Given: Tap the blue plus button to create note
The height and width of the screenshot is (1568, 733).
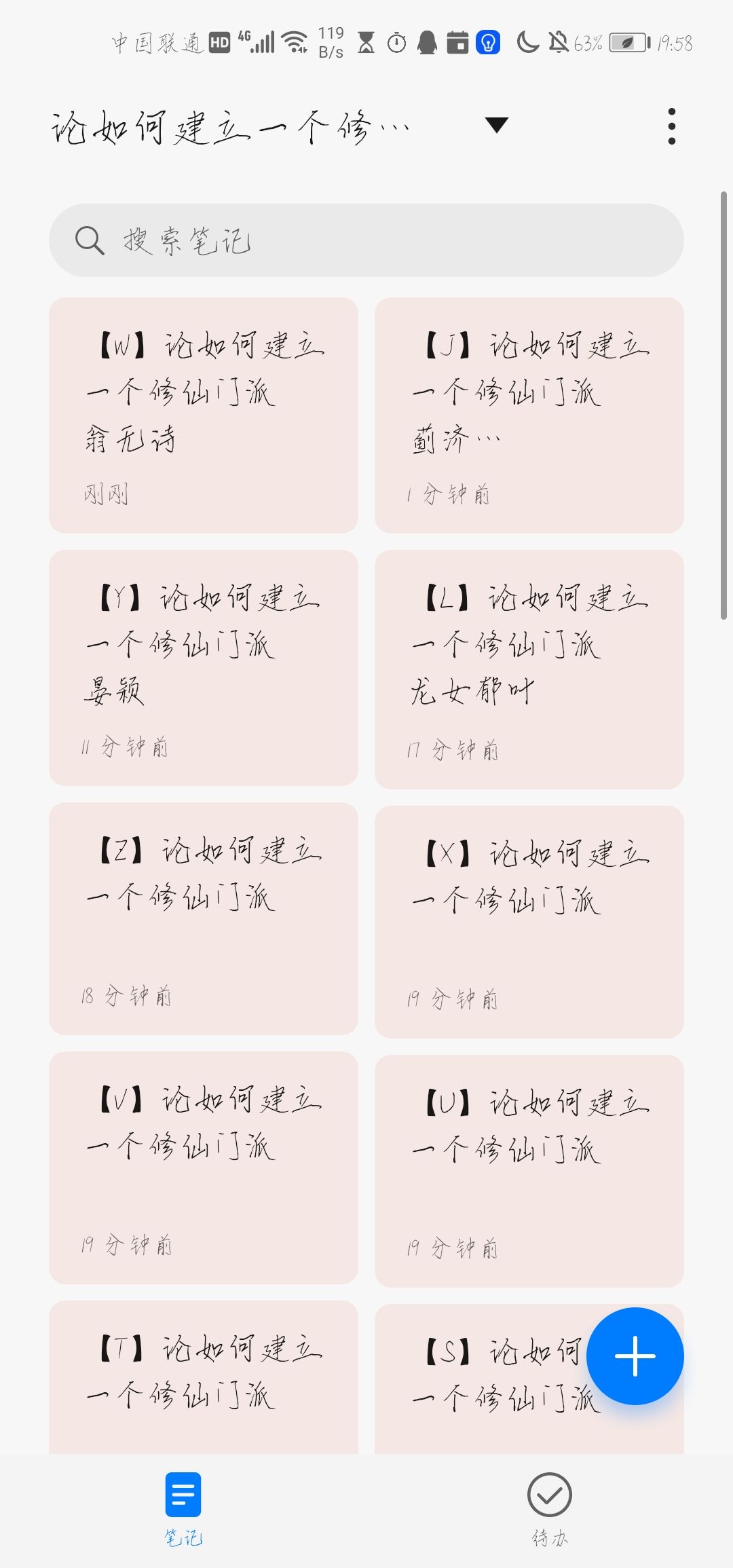Looking at the screenshot, I should point(635,1358).
